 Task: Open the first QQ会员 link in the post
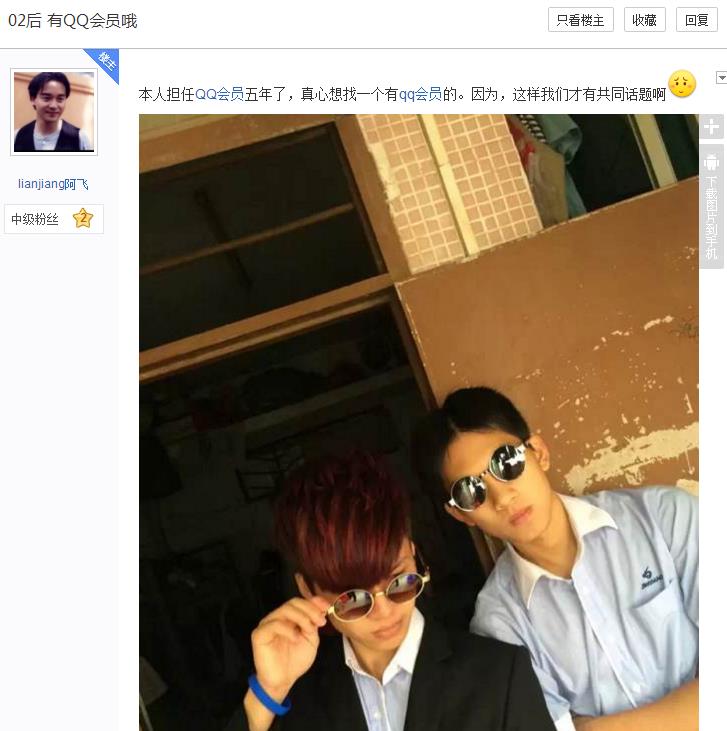tap(219, 94)
